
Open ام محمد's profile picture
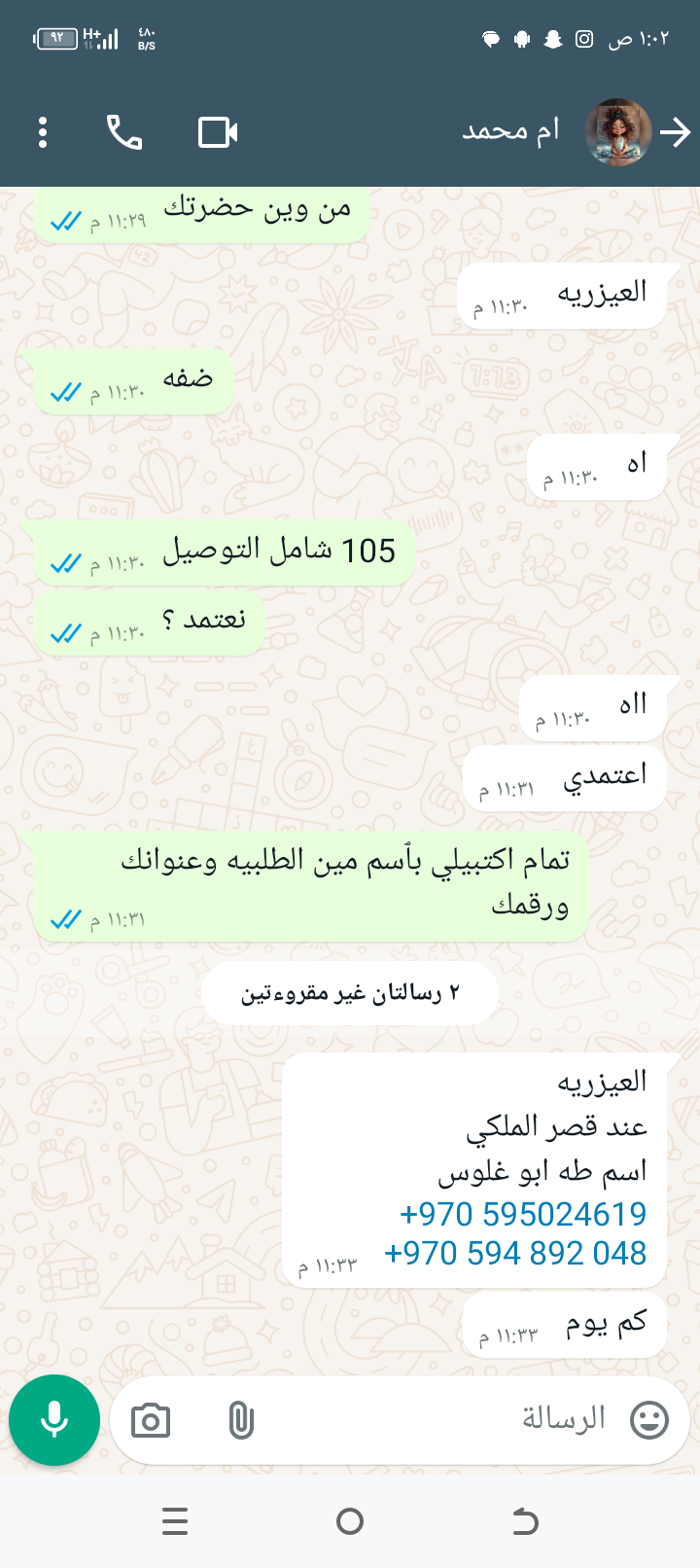tap(618, 132)
